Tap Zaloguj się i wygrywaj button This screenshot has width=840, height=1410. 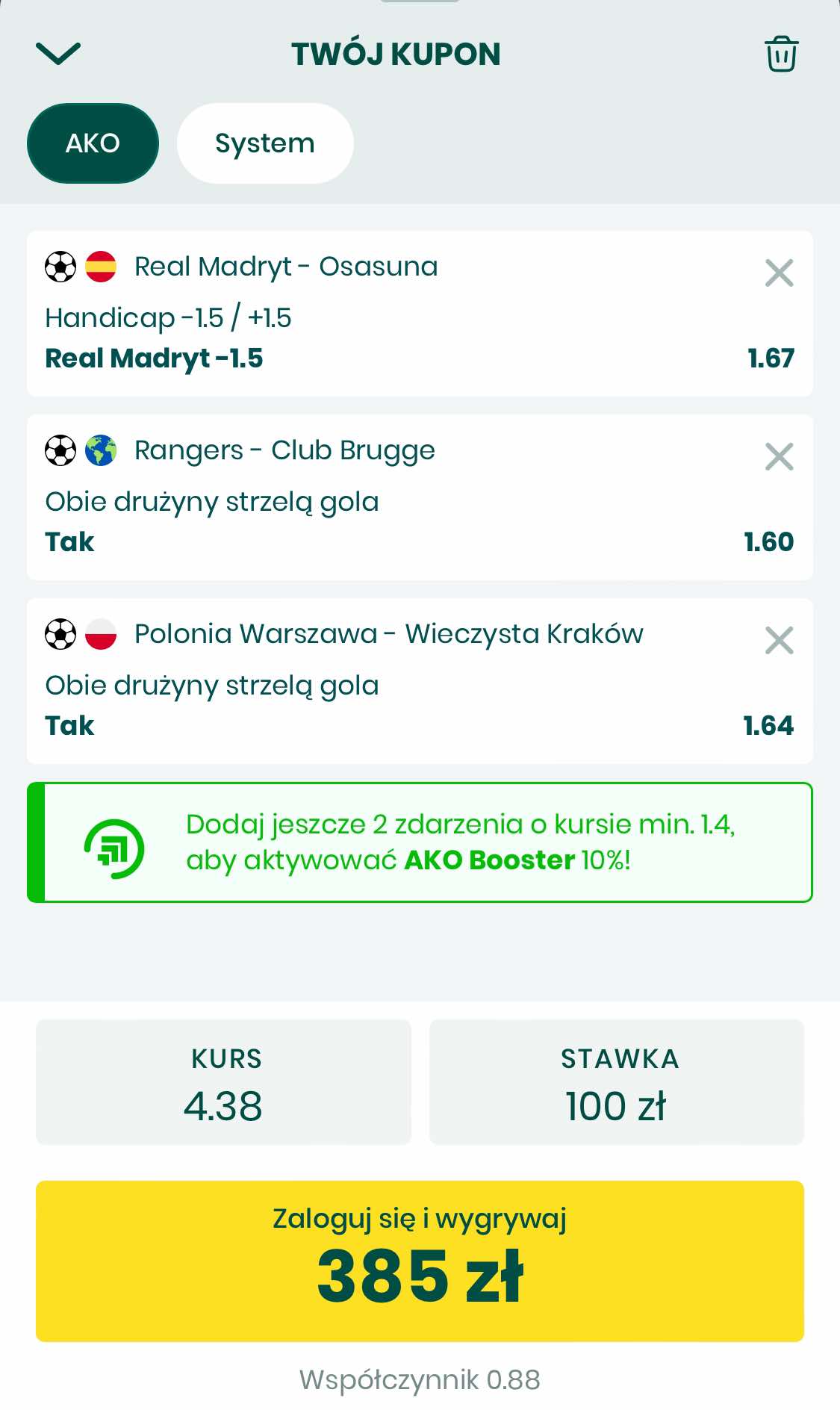click(x=420, y=1261)
